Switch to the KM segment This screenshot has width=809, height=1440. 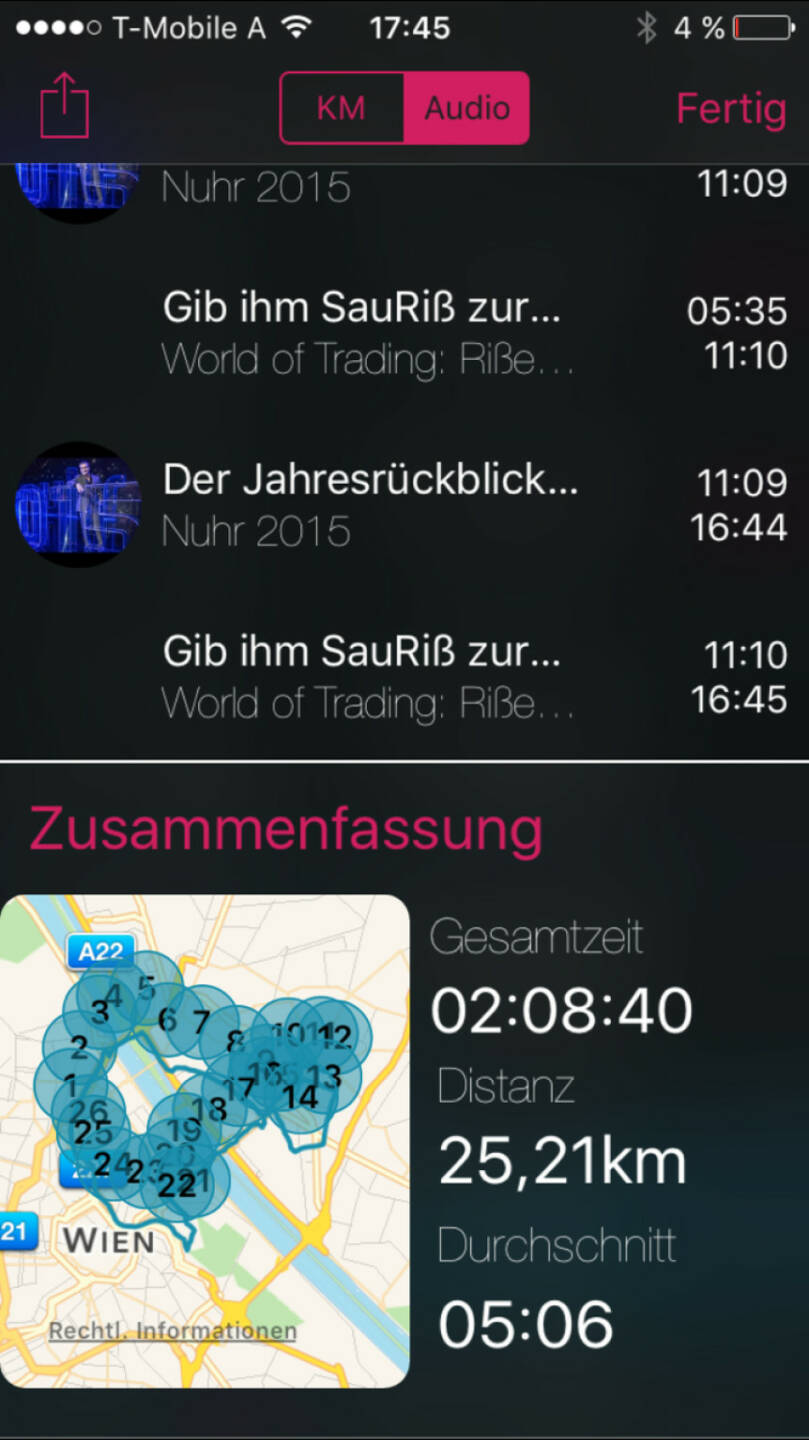[341, 108]
